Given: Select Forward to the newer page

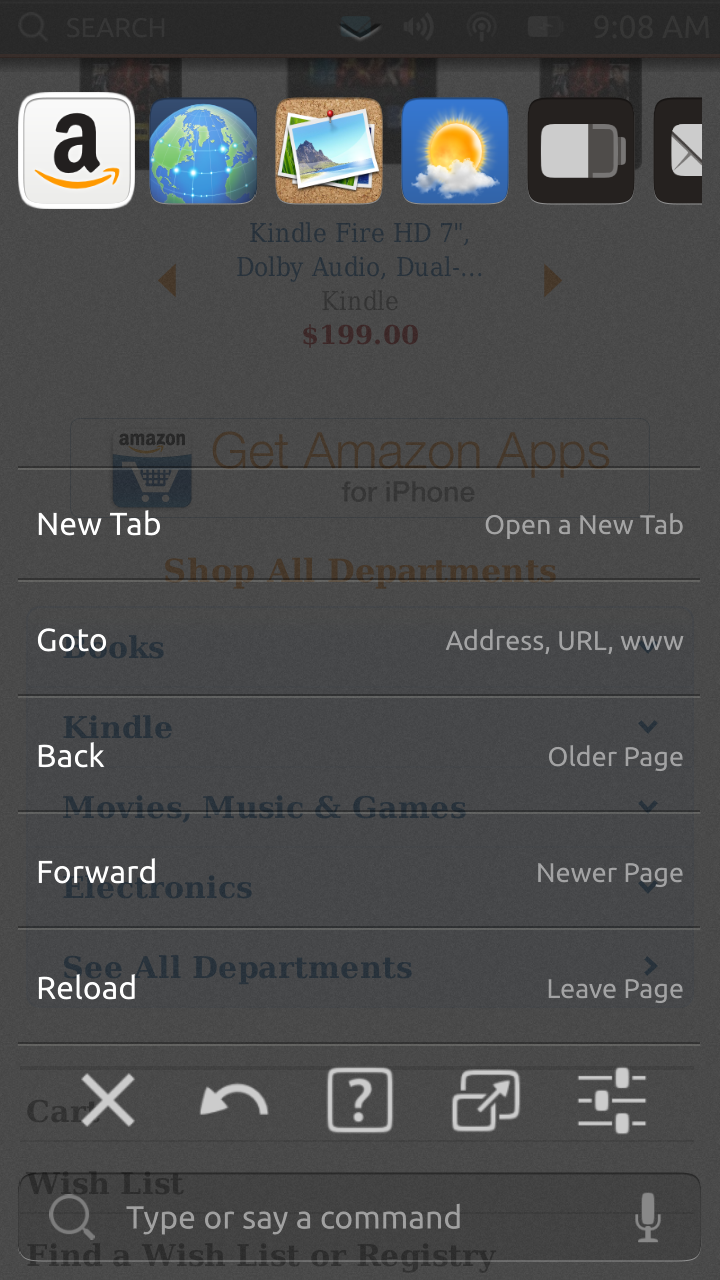Looking at the screenshot, I should tap(360, 872).
